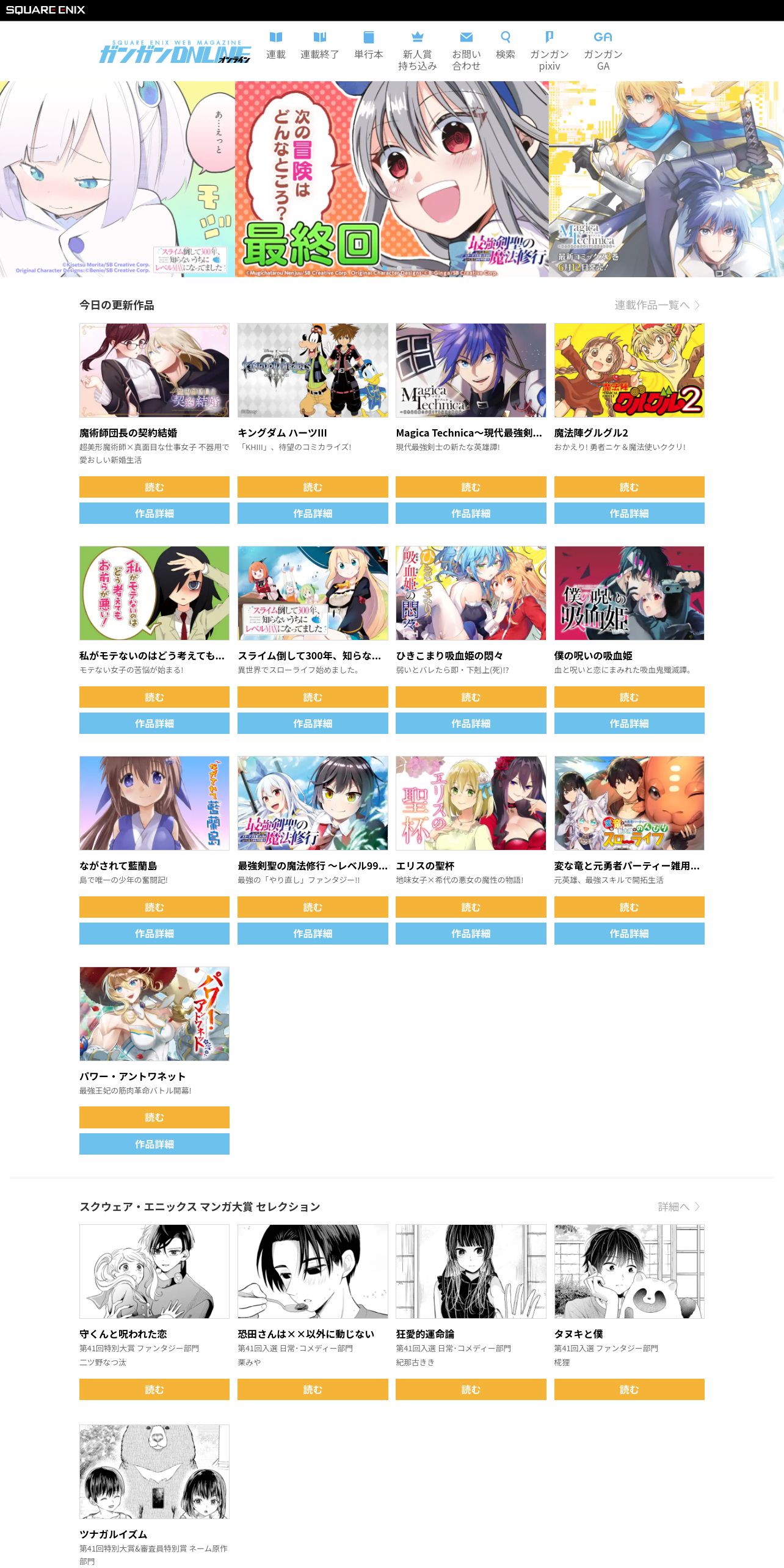
Task: View 作品詳細 for ひきこまり吸血姫の悶々
Action: pos(471,724)
